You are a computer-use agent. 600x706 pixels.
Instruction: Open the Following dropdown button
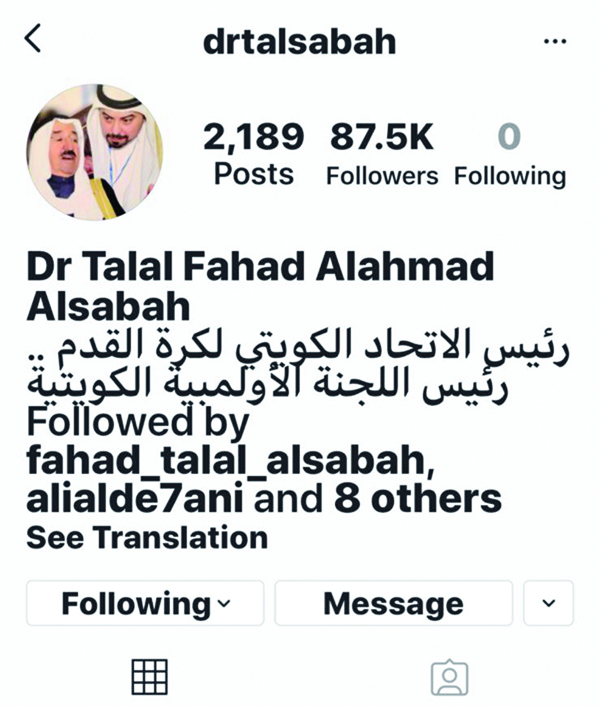coord(145,603)
